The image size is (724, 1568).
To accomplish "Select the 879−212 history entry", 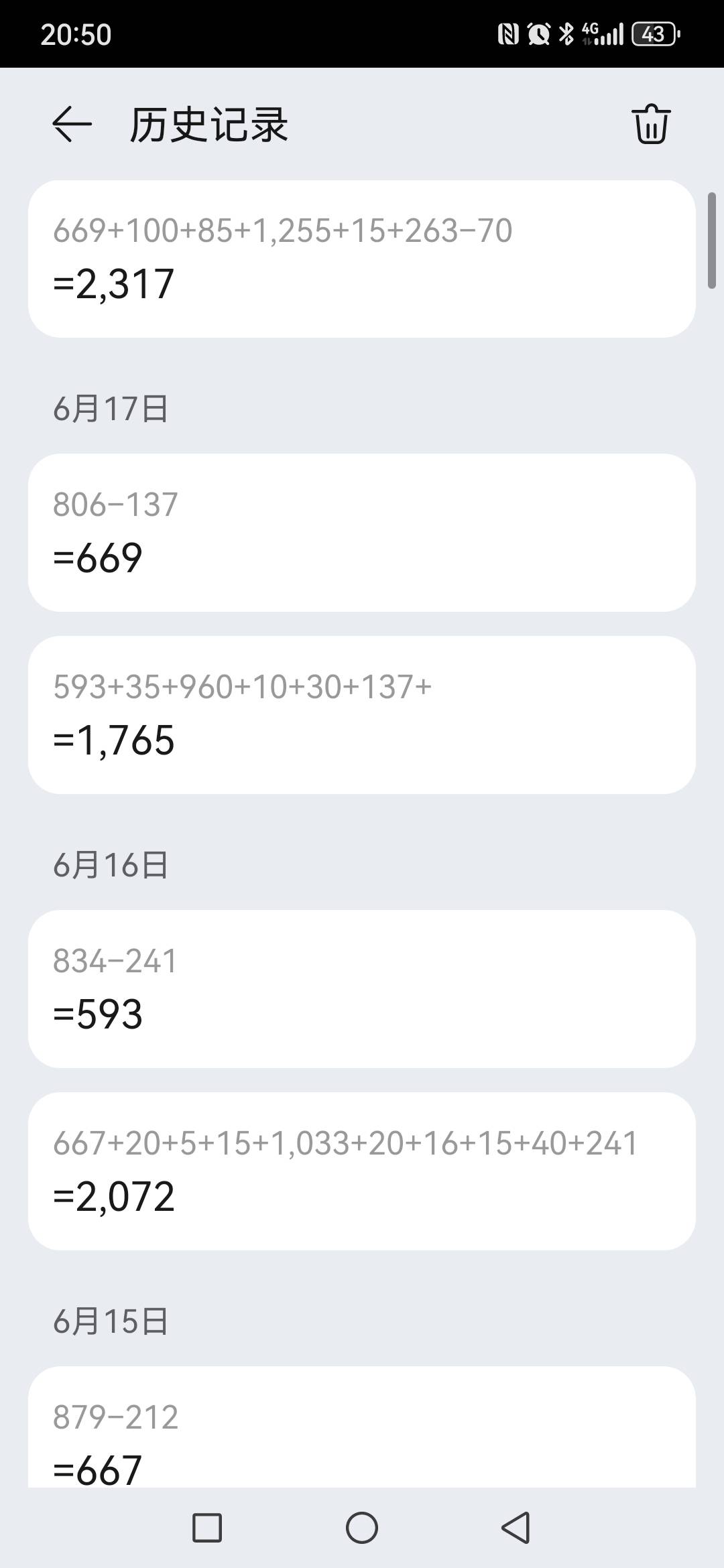I will 361,1427.
